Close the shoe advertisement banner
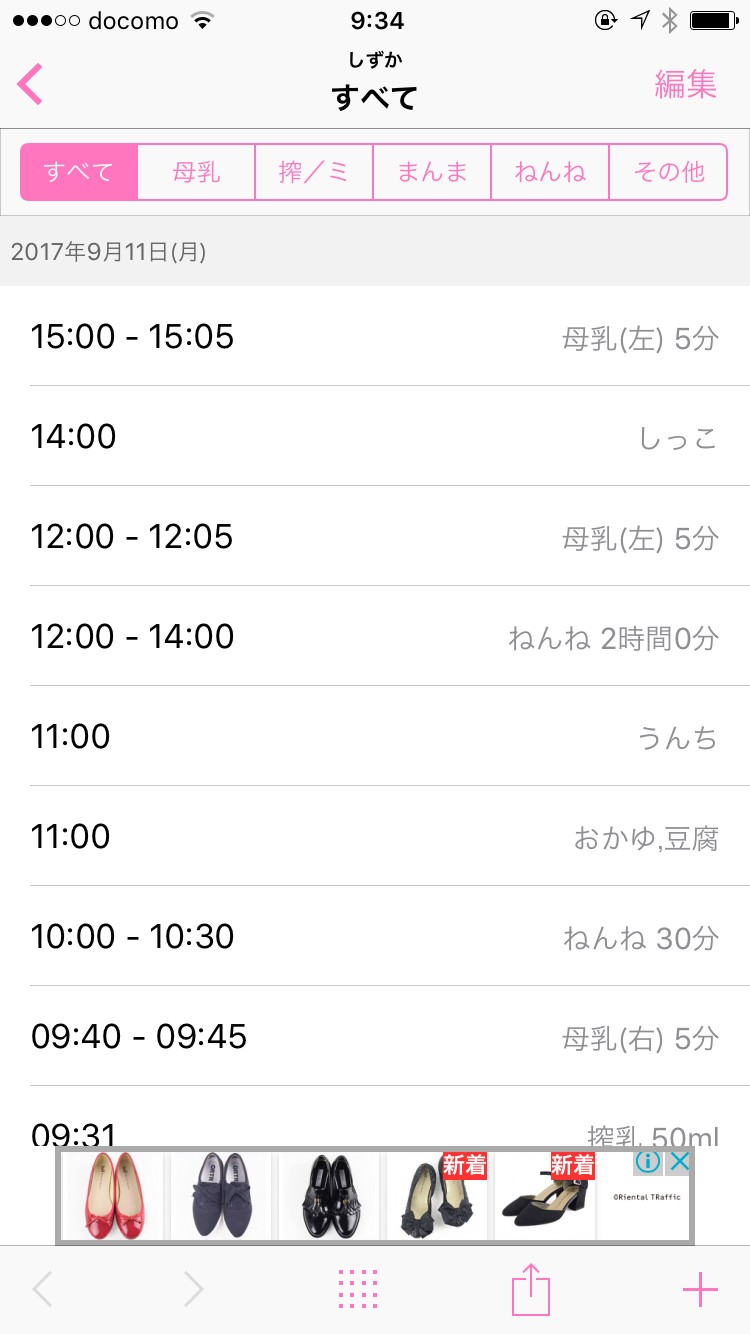750x1334 pixels. point(679,1162)
